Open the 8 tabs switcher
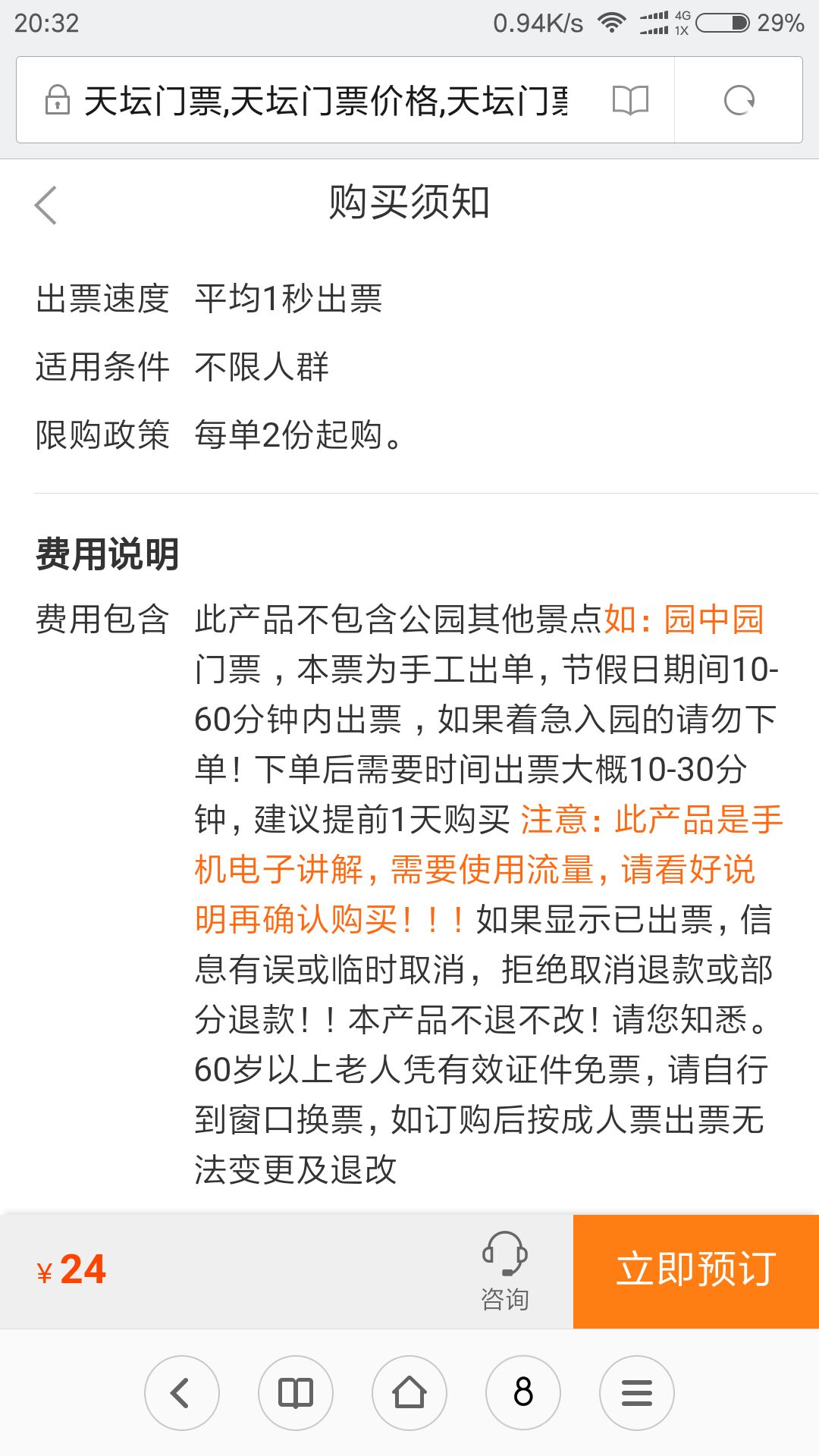 coord(523,1393)
